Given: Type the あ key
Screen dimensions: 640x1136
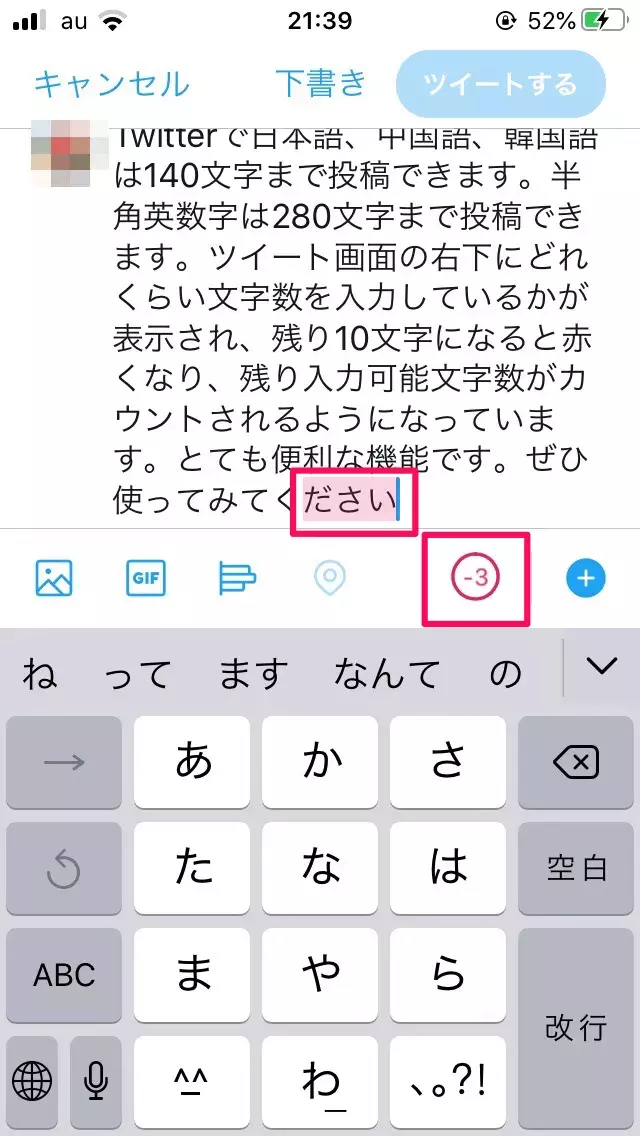Looking at the screenshot, I should tap(193, 763).
